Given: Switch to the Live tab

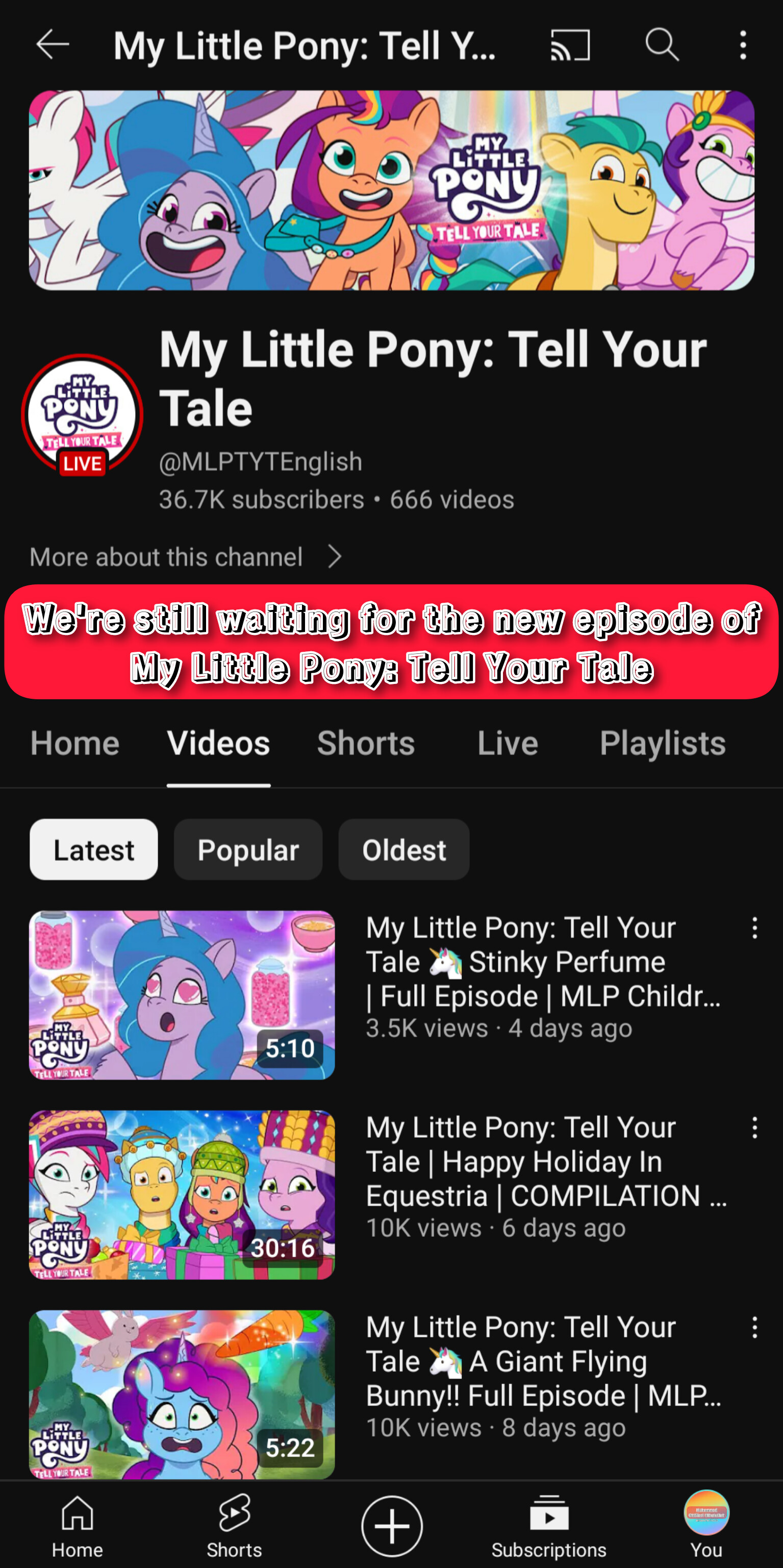Looking at the screenshot, I should point(508,743).
